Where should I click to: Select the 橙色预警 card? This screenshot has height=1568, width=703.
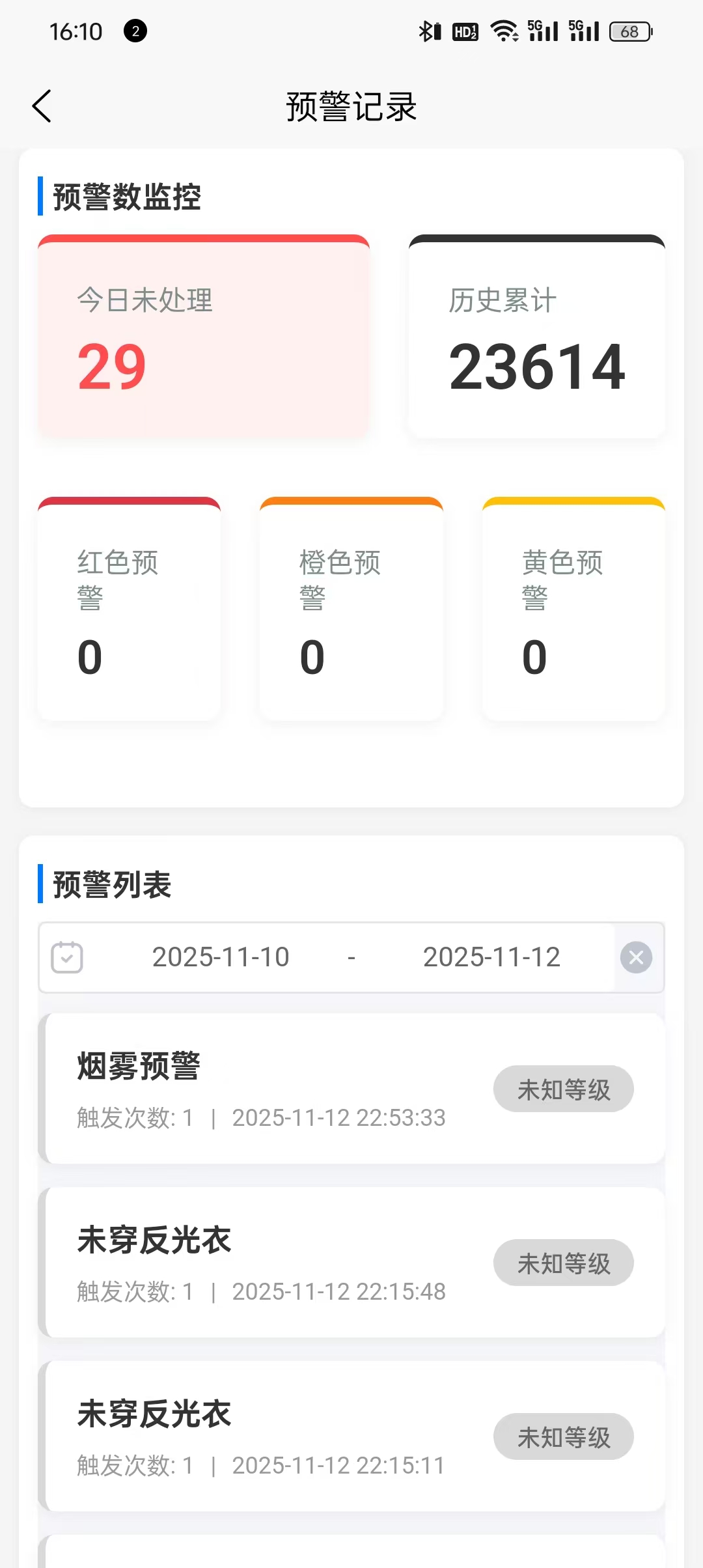pos(351,609)
